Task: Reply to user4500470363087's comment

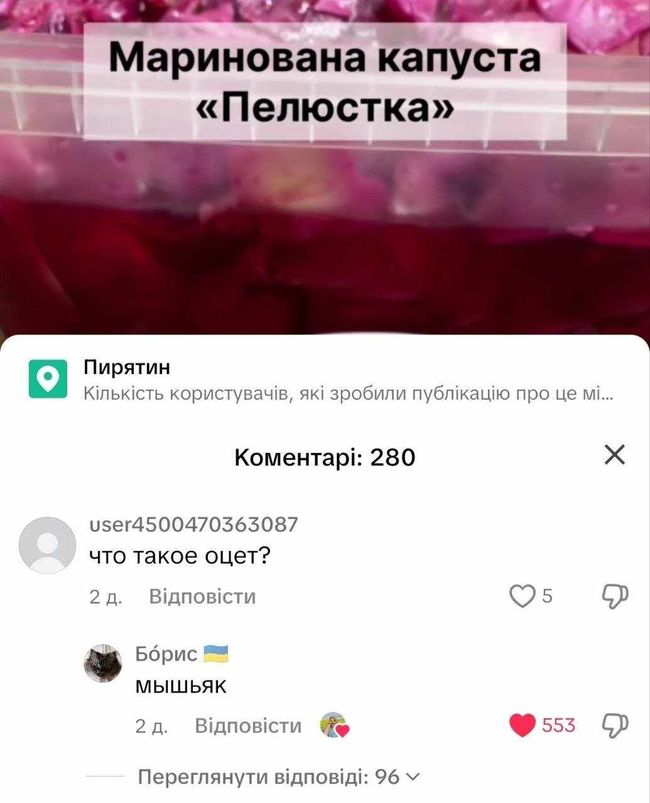Action: pyautogui.click(x=202, y=597)
